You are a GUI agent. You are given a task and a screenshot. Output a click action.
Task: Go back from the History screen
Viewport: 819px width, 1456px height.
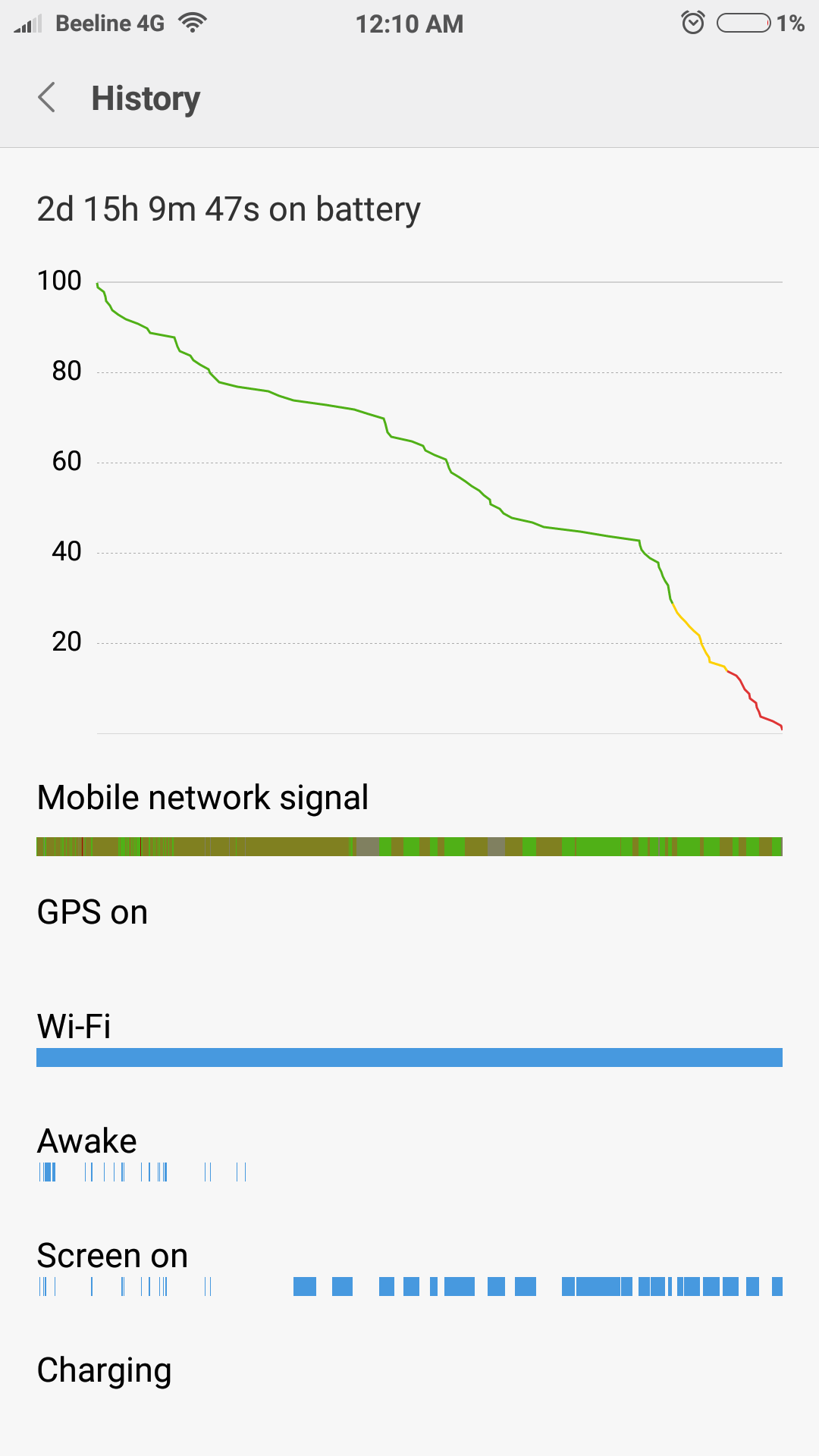pyautogui.click(x=47, y=98)
